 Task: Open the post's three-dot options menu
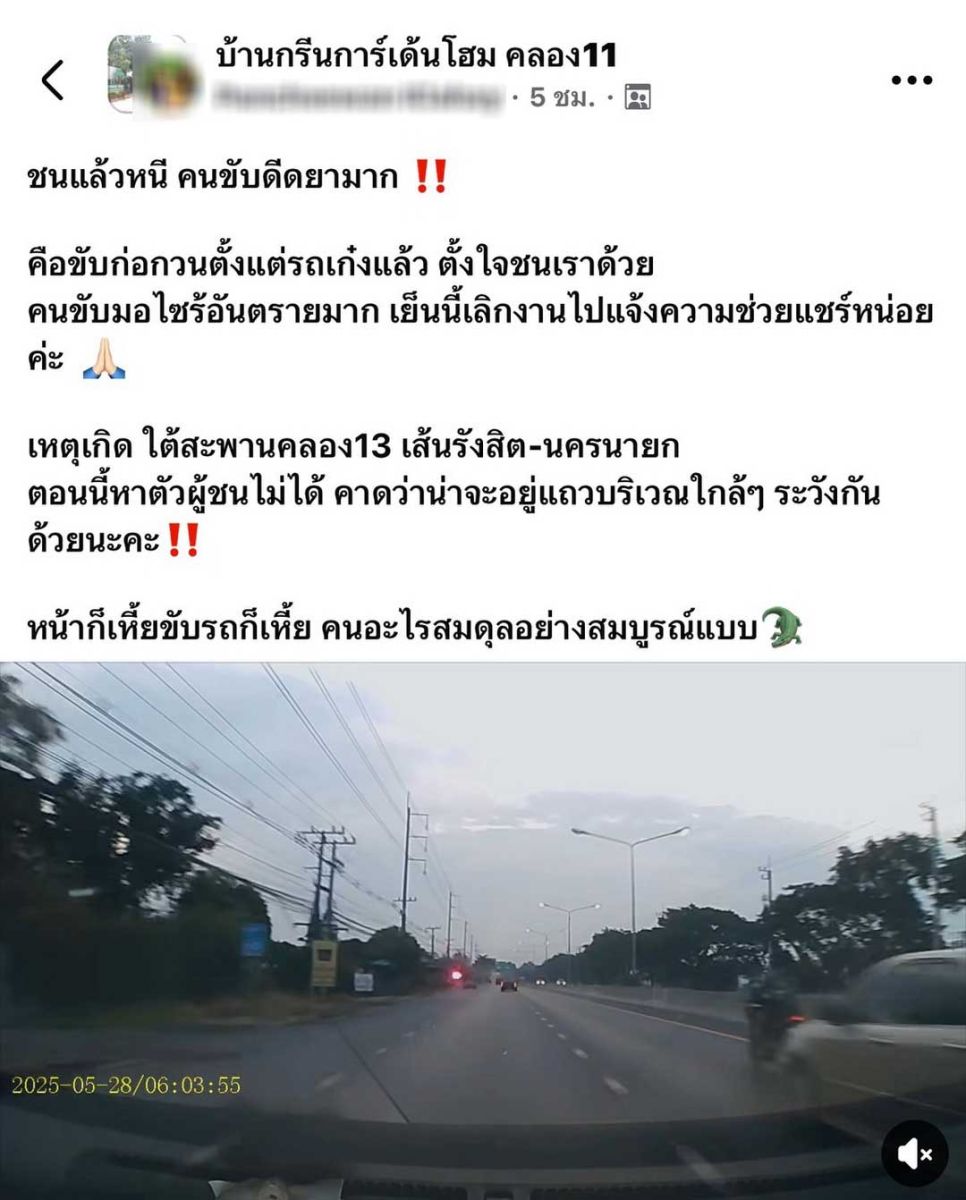(911, 81)
